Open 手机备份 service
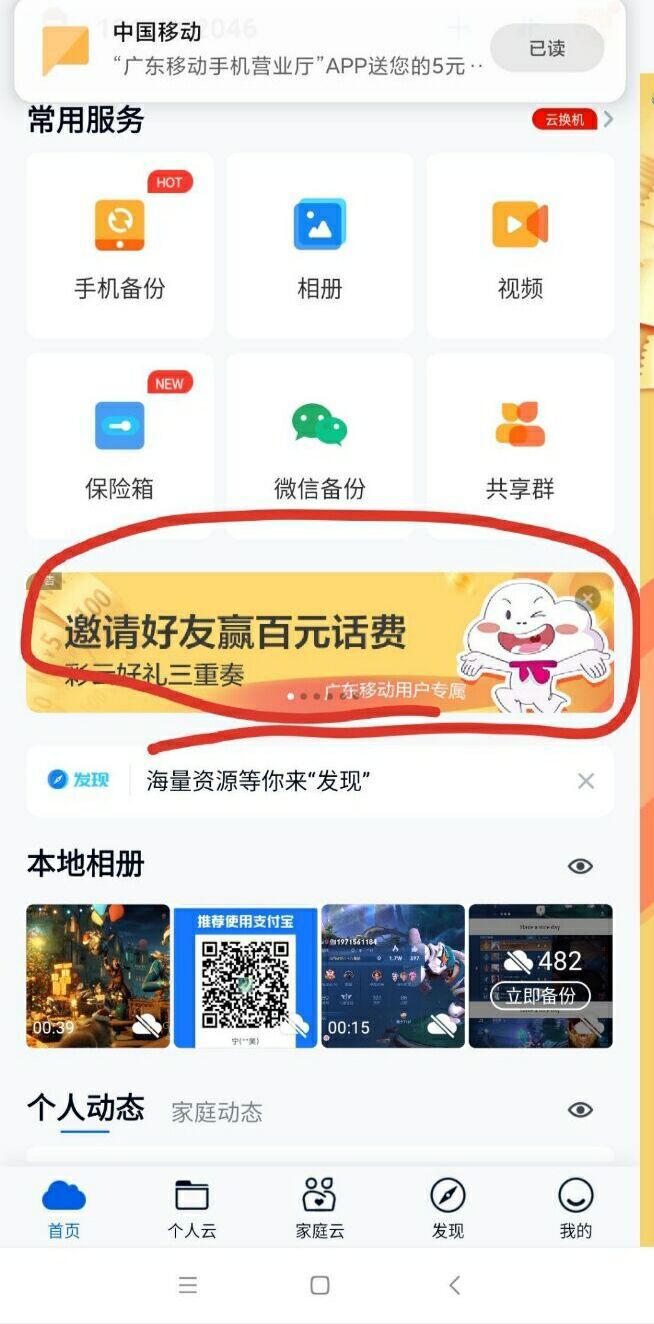 [x=120, y=245]
